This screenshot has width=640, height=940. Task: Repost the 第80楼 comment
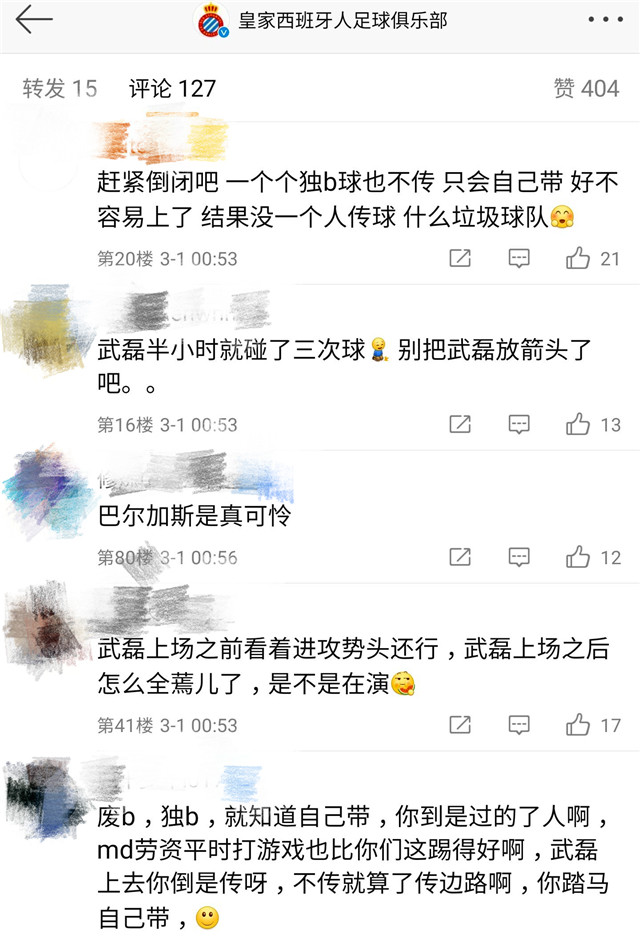click(459, 558)
